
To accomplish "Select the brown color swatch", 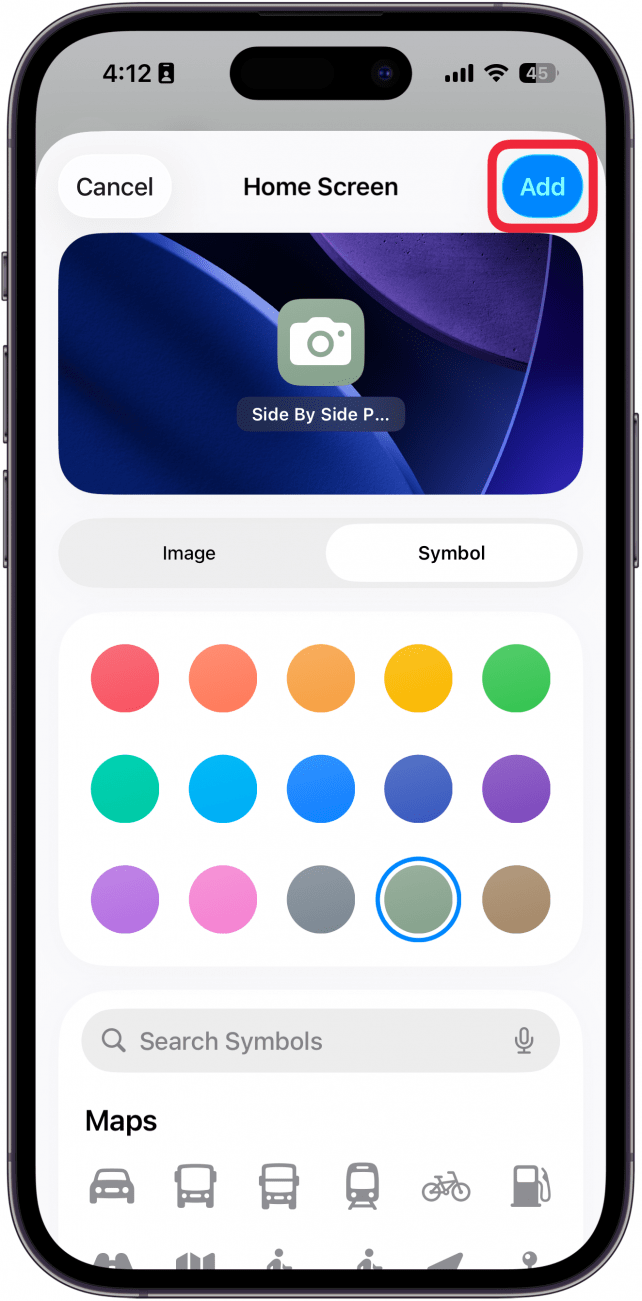I will pos(516,900).
